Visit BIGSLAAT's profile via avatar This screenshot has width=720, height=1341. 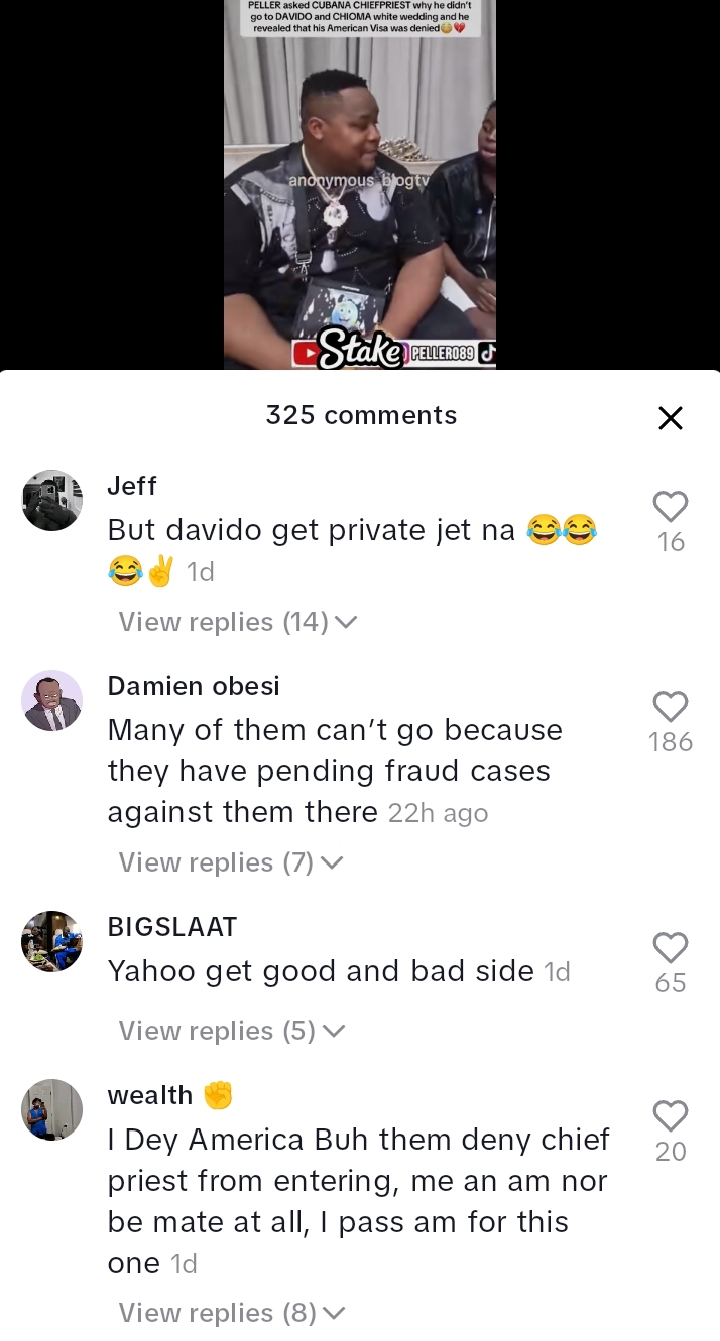52,941
